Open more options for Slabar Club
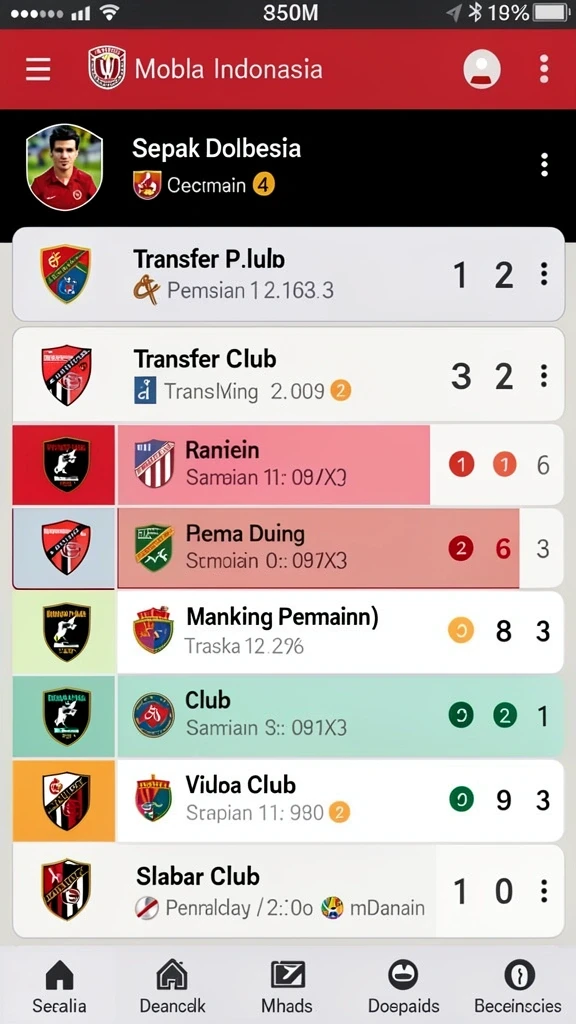 [543, 891]
